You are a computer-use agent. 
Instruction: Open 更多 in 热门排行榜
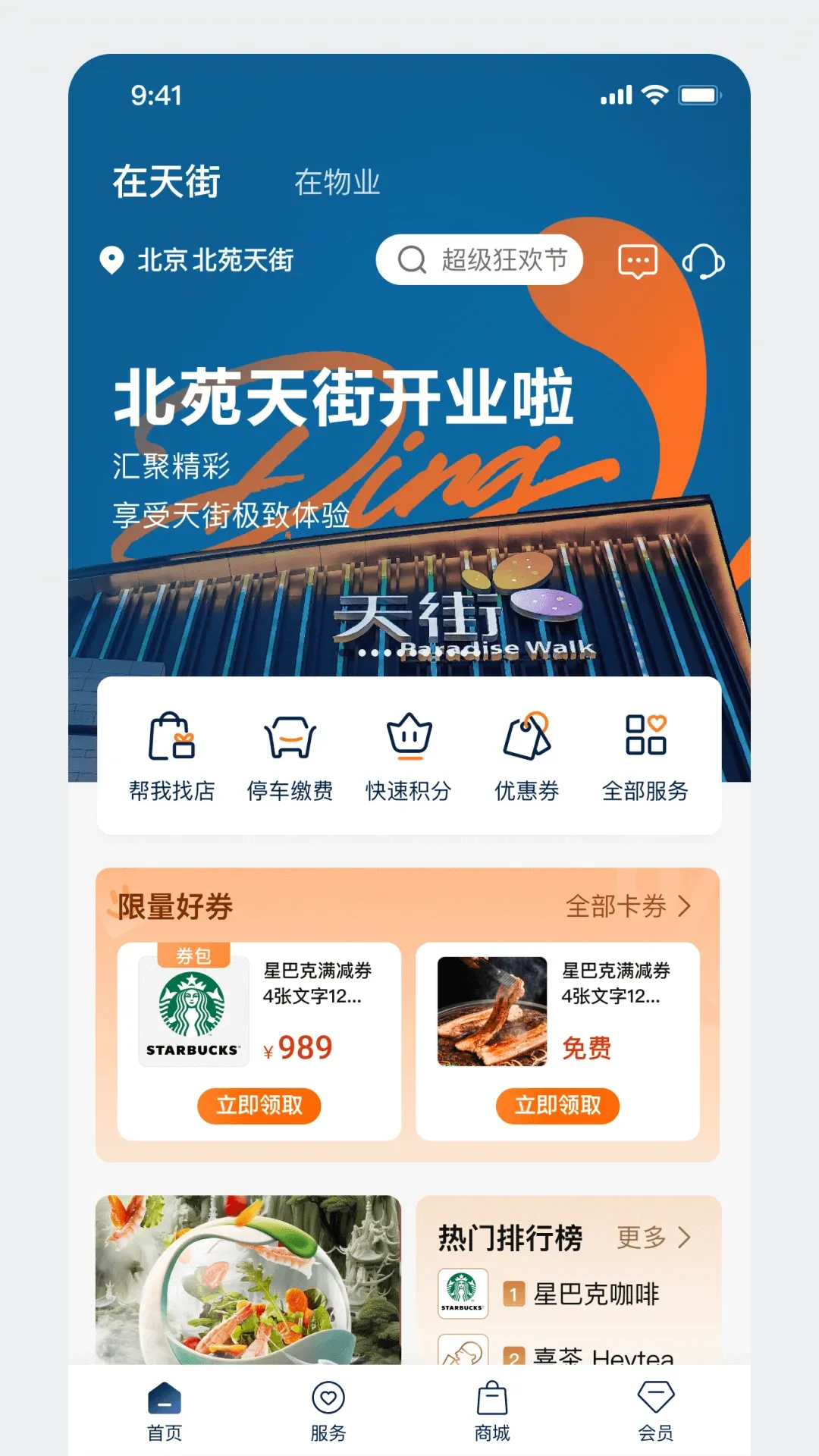point(653,1238)
